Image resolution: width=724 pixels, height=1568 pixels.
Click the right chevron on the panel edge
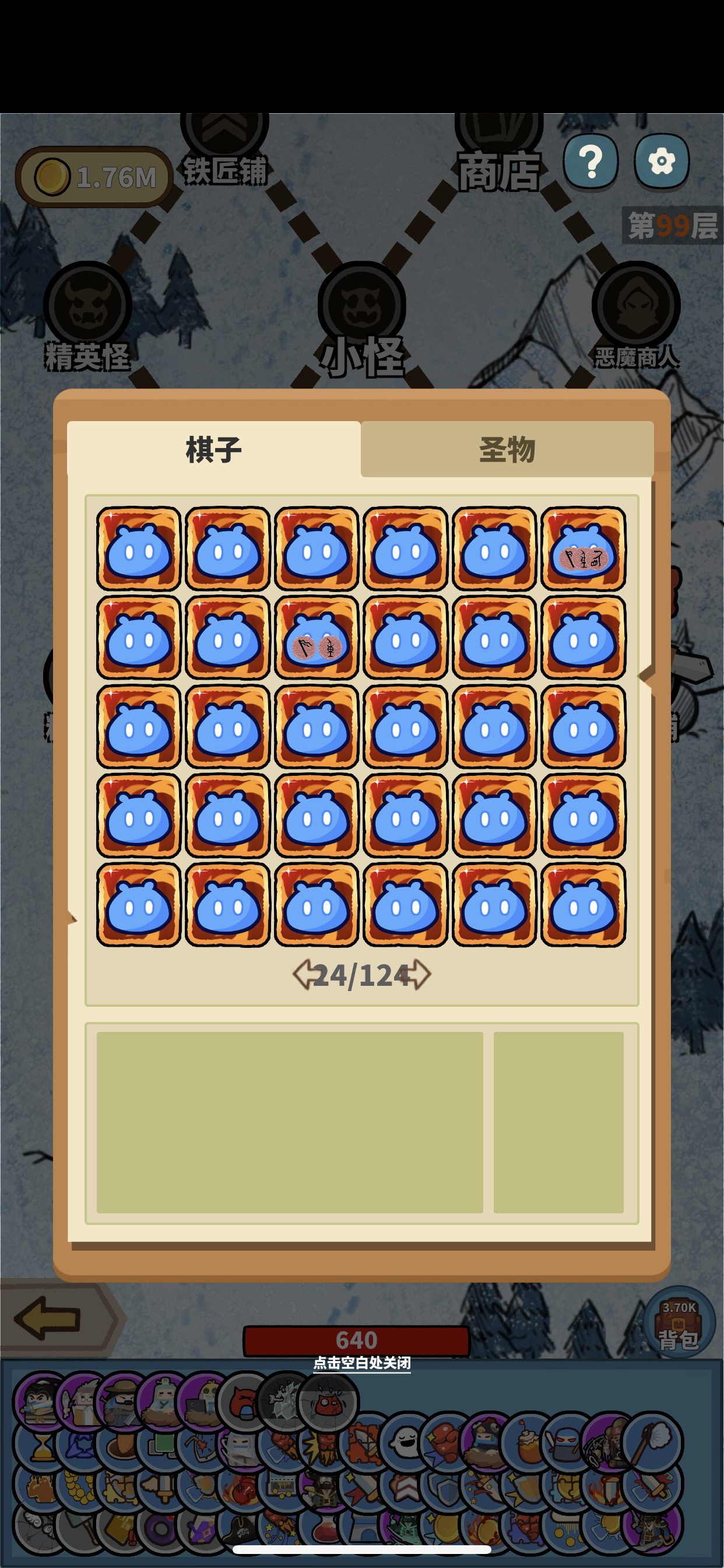tap(646, 675)
